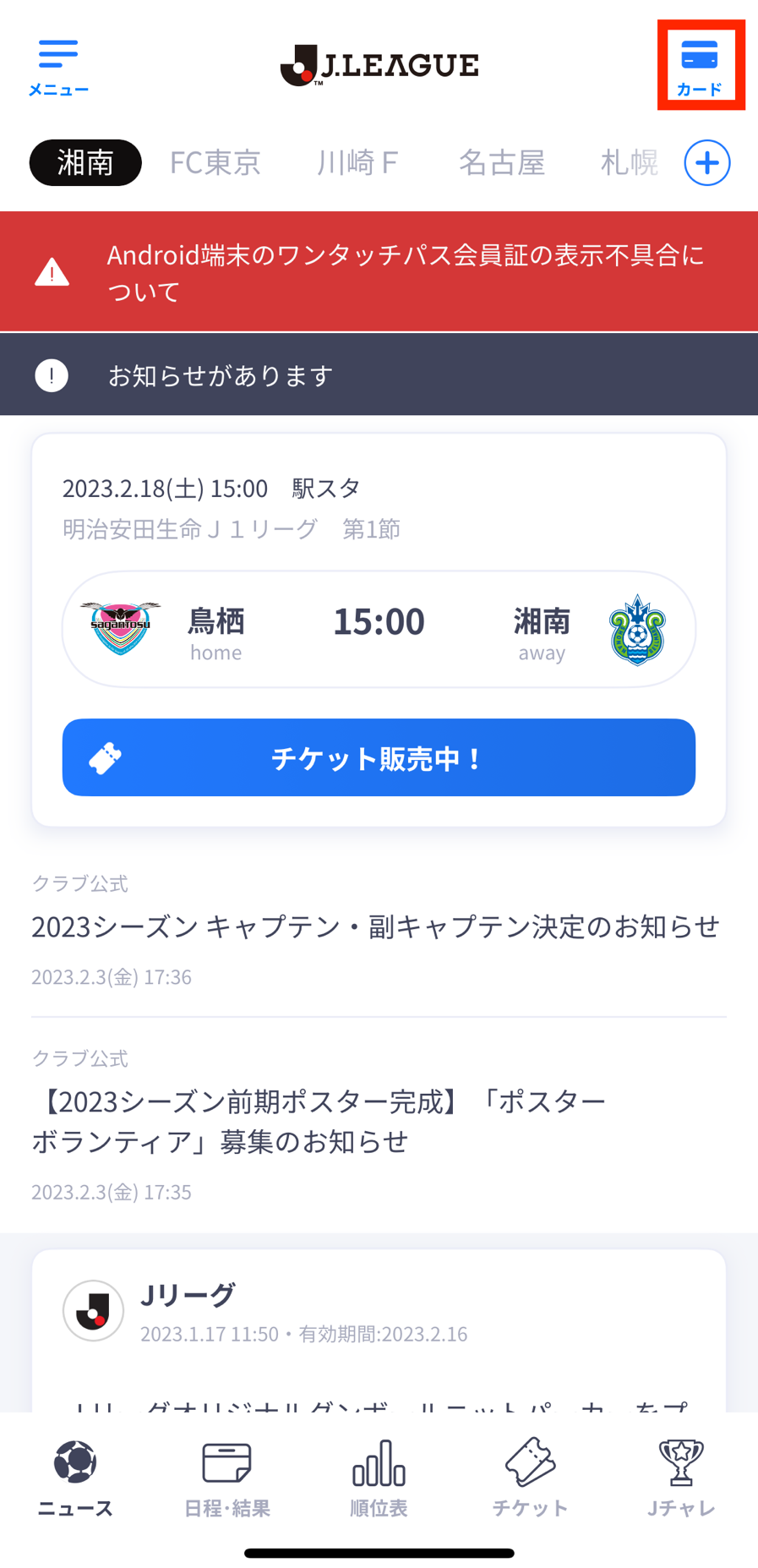Switch to the 川崎F club tab

point(357,162)
